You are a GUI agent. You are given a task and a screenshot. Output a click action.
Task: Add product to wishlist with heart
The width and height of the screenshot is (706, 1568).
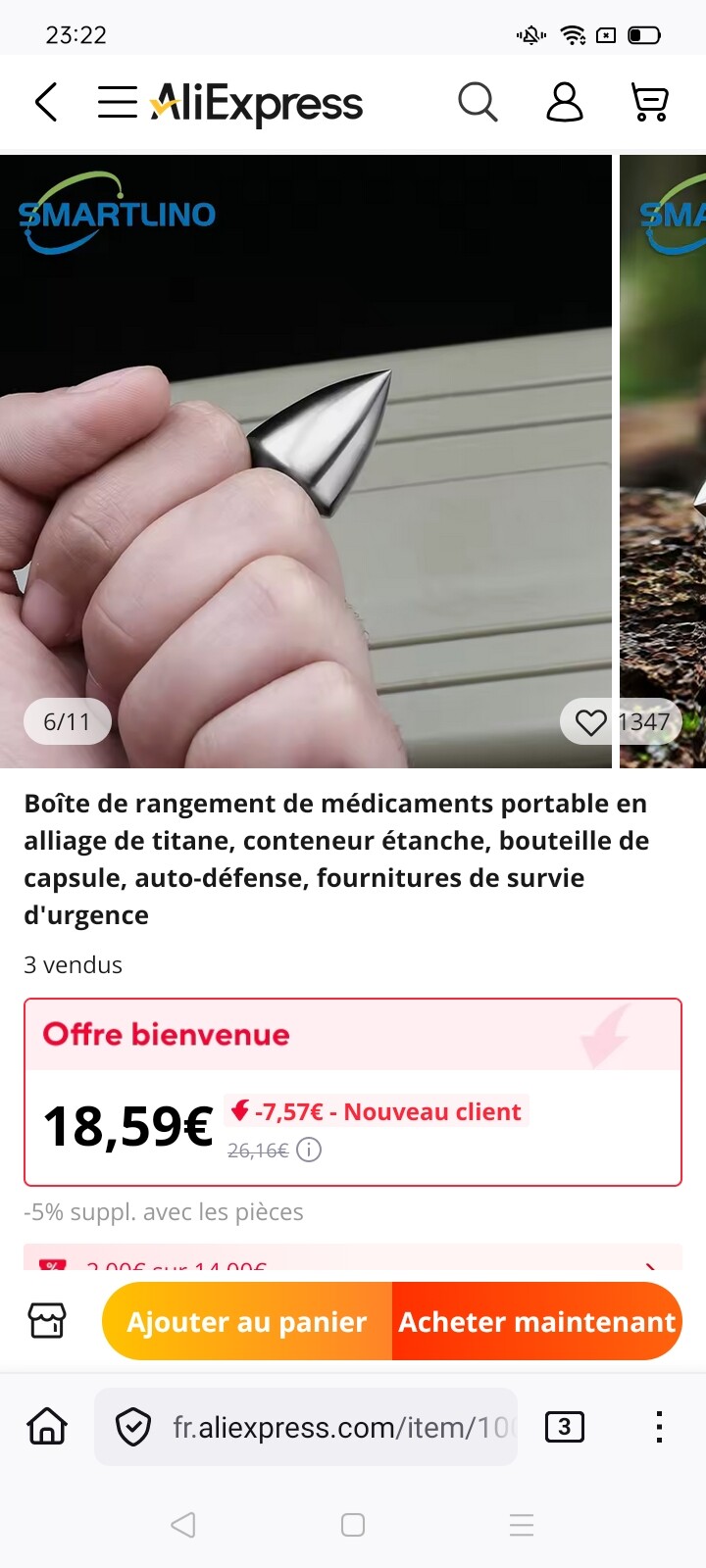(x=591, y=722)
